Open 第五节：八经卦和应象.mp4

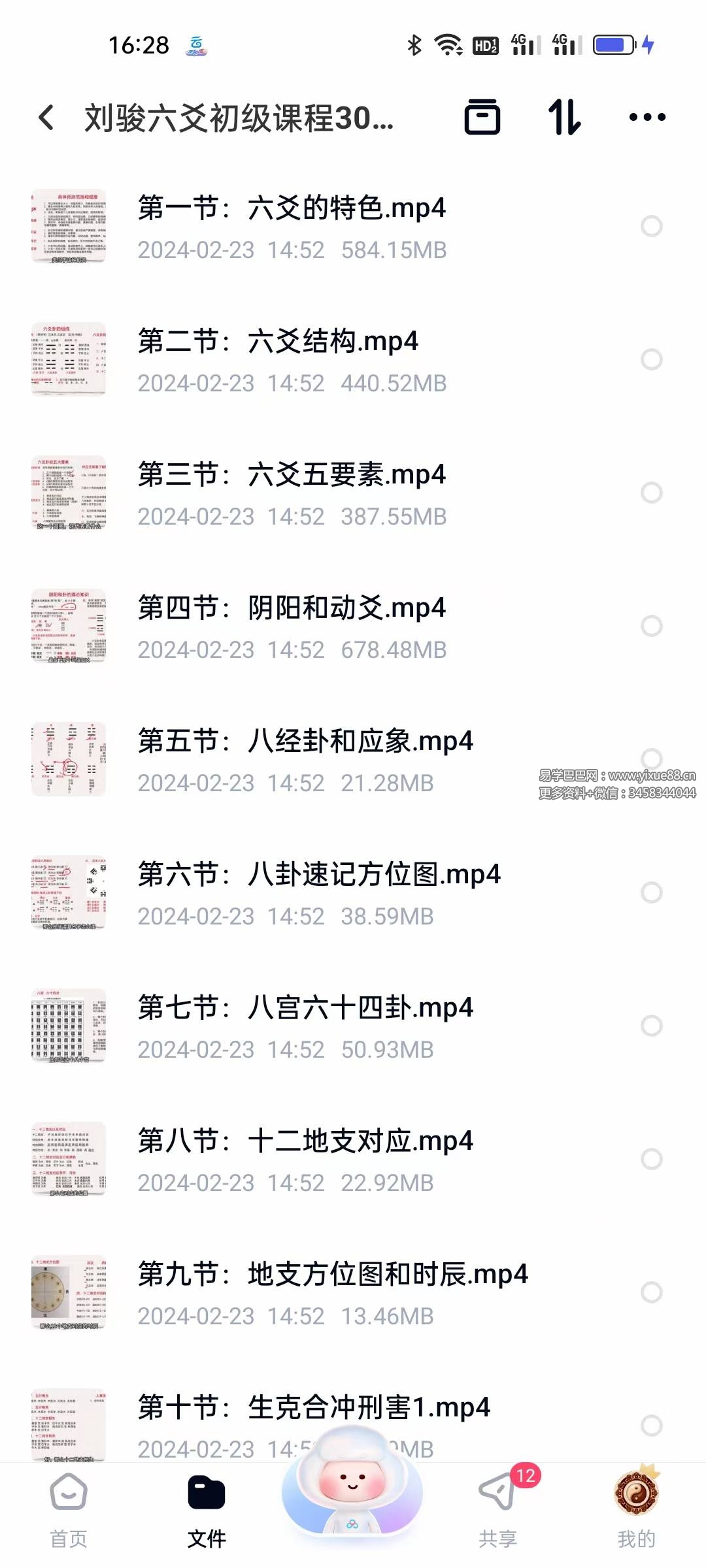pyautogui.click(x=305, y=742)
